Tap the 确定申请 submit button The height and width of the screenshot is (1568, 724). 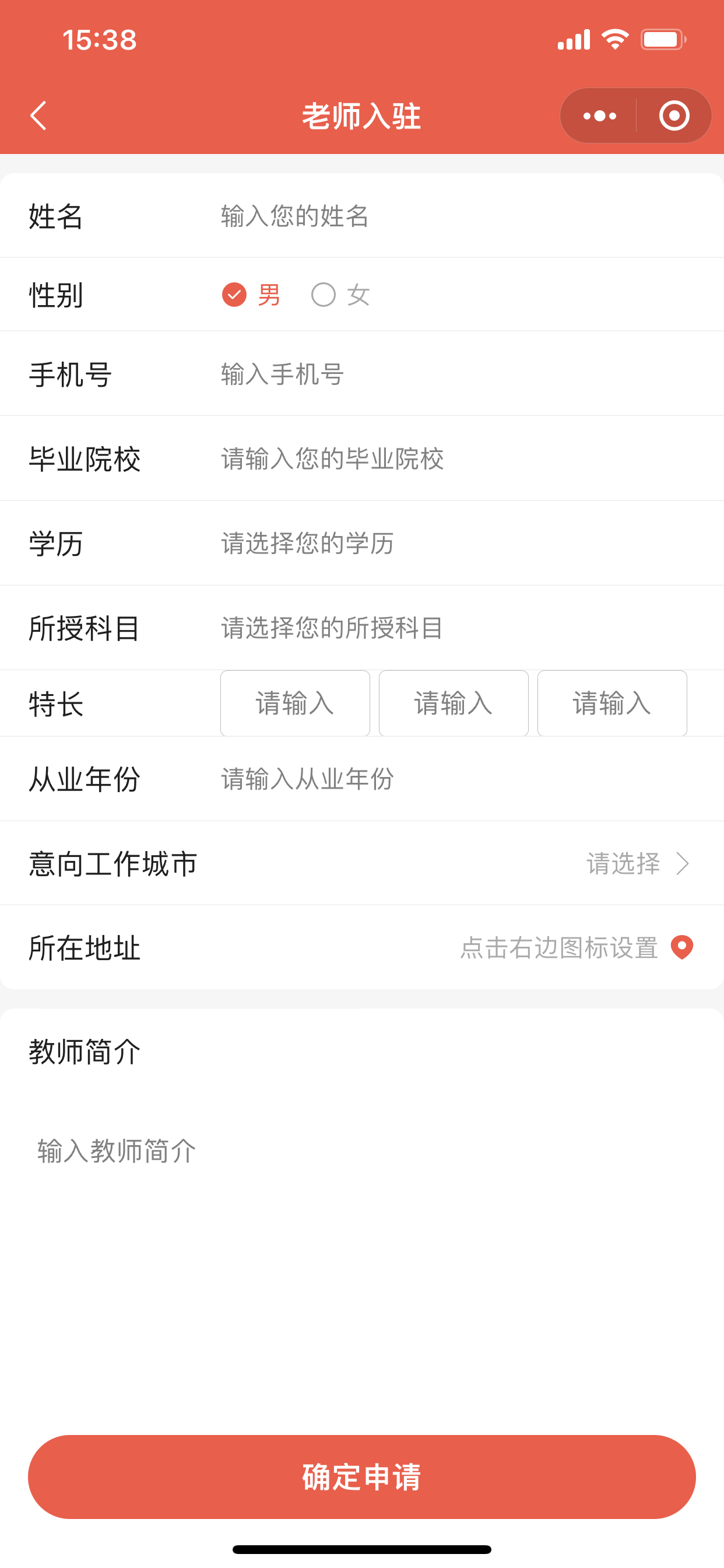(362, 1478)
